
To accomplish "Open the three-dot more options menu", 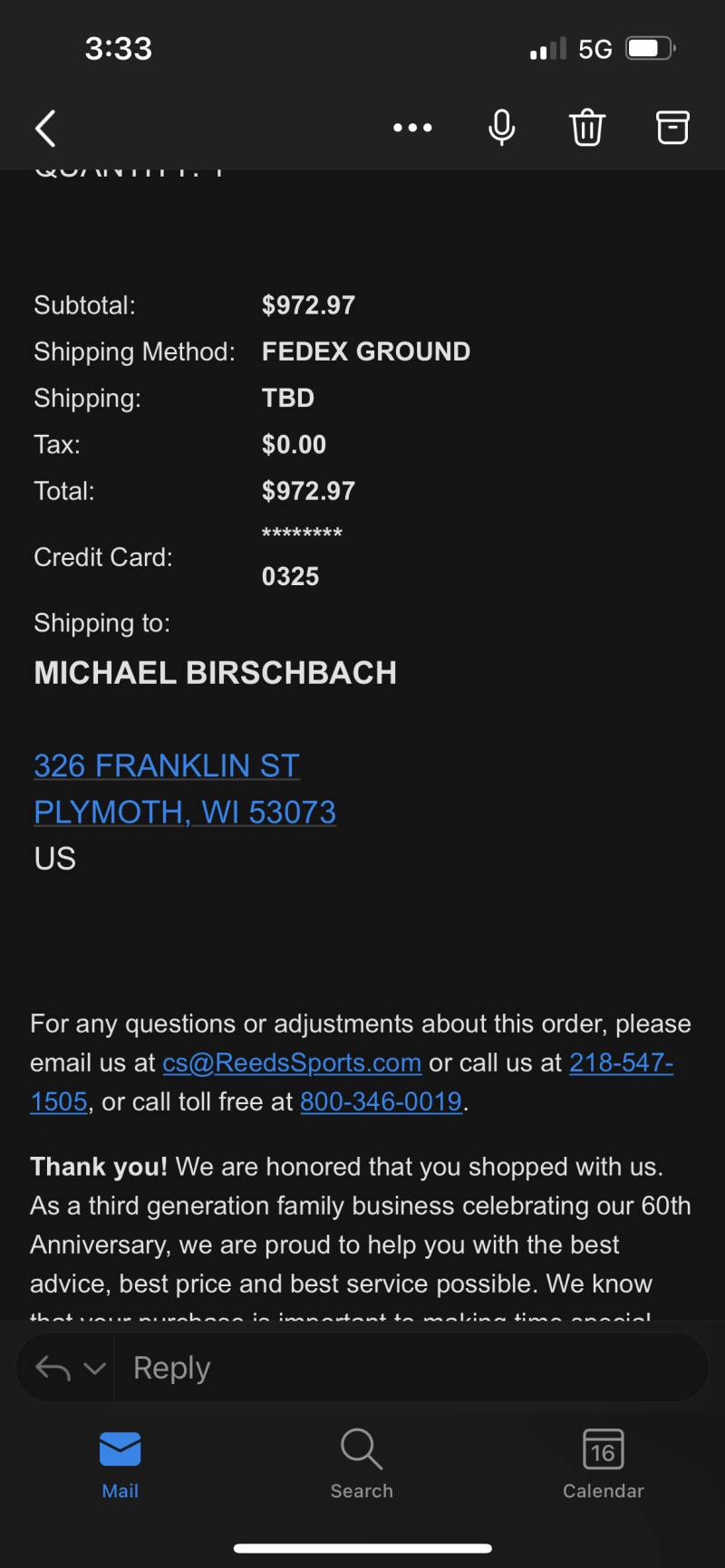I will pyautogui.click(x=412, y=128).
